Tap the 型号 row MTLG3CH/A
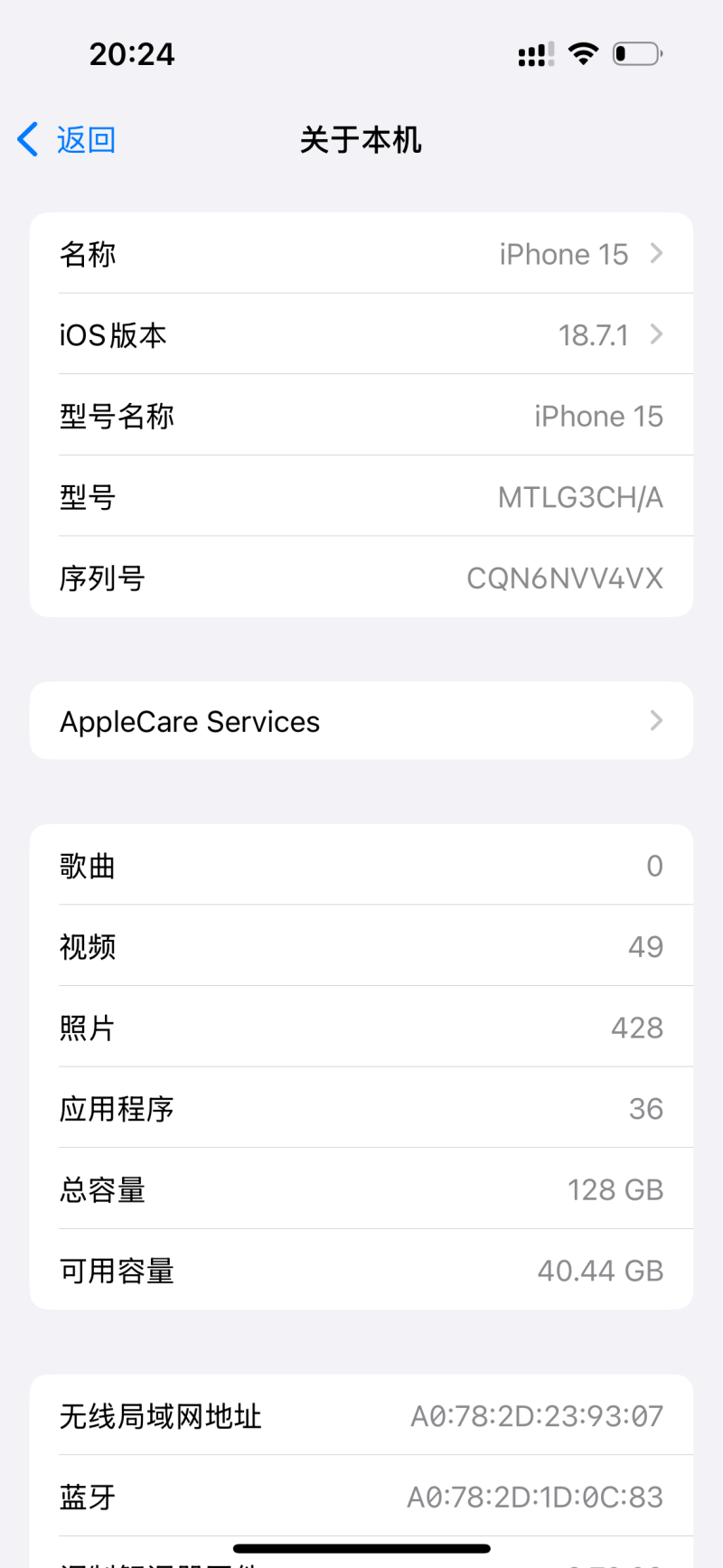This screenshot has height=1568, width=723. click(361, 496)
